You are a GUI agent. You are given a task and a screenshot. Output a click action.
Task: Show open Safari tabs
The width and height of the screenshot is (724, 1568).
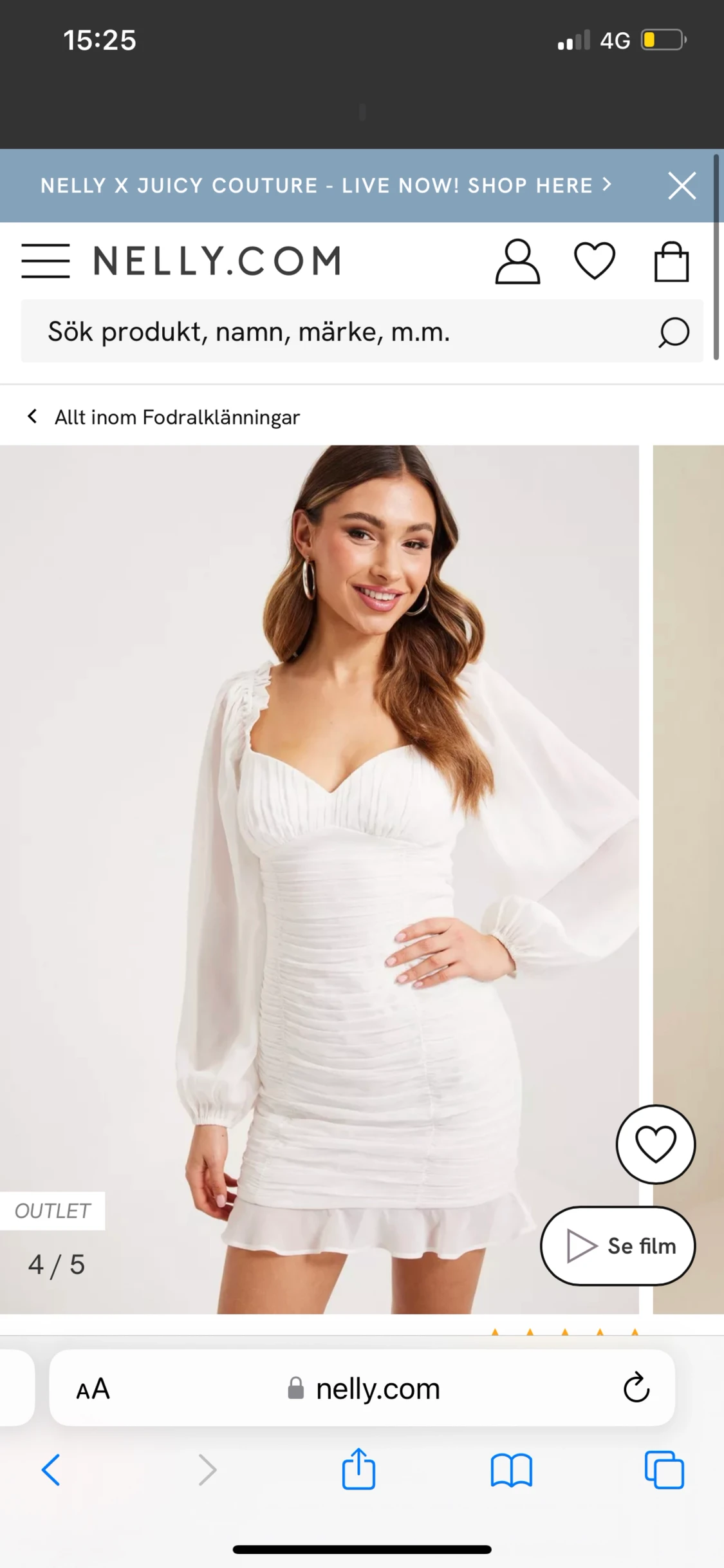pyautogui.click(x=664, y=1470)
